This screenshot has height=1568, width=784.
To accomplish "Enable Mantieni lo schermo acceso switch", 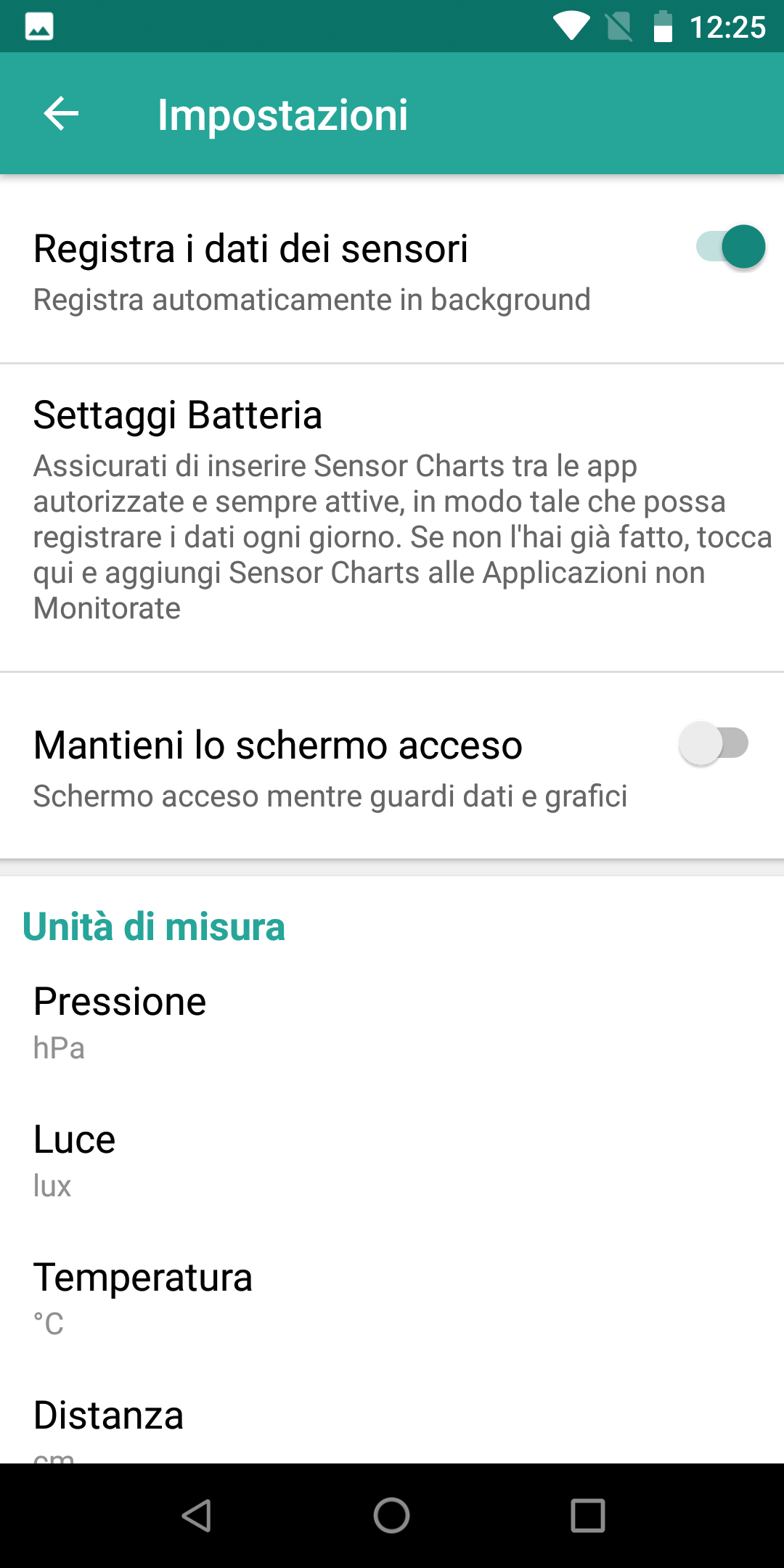I will 714,743.
